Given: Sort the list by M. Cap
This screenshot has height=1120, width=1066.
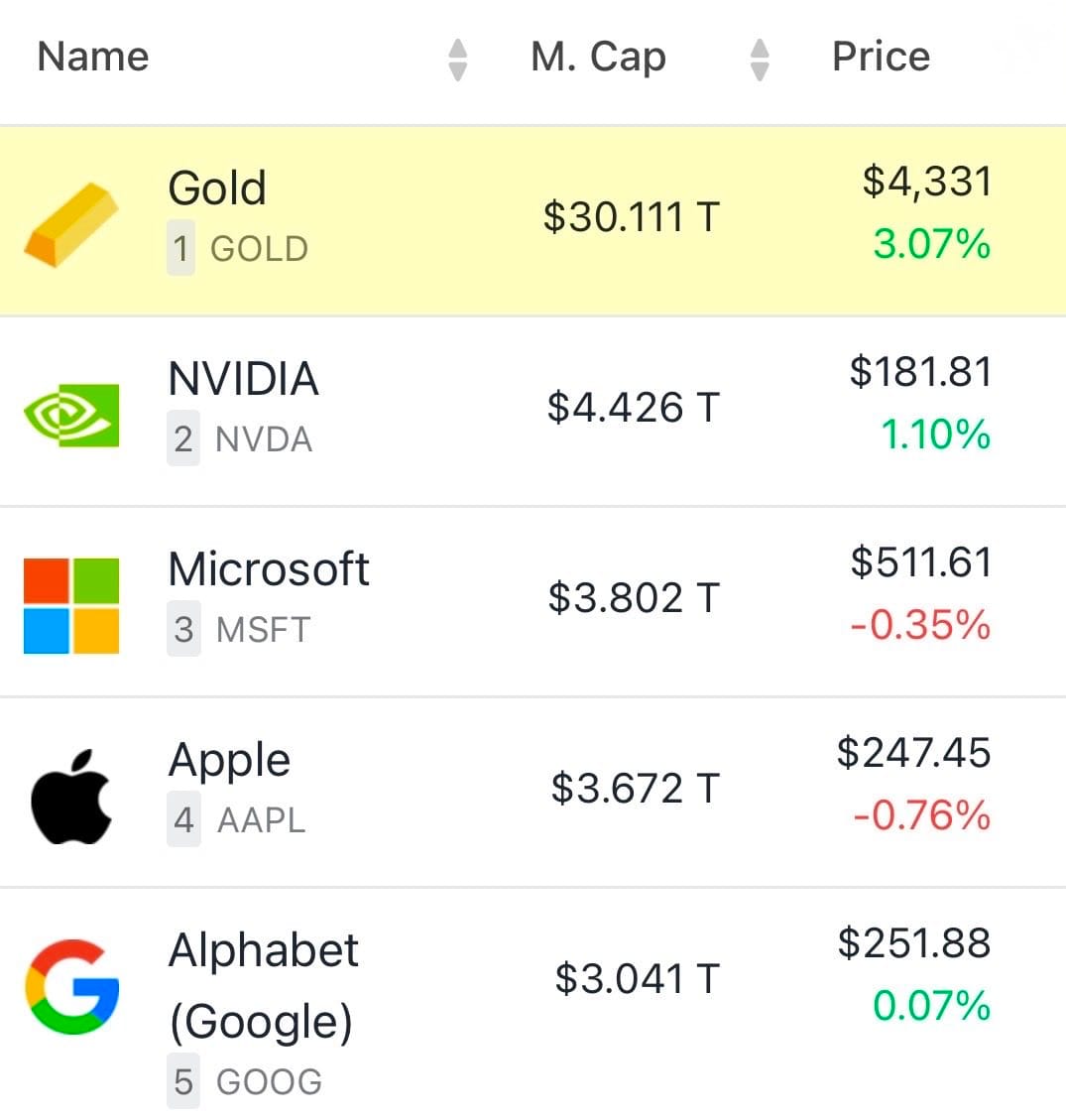Looking at the screenshot, I should [760, 60].
